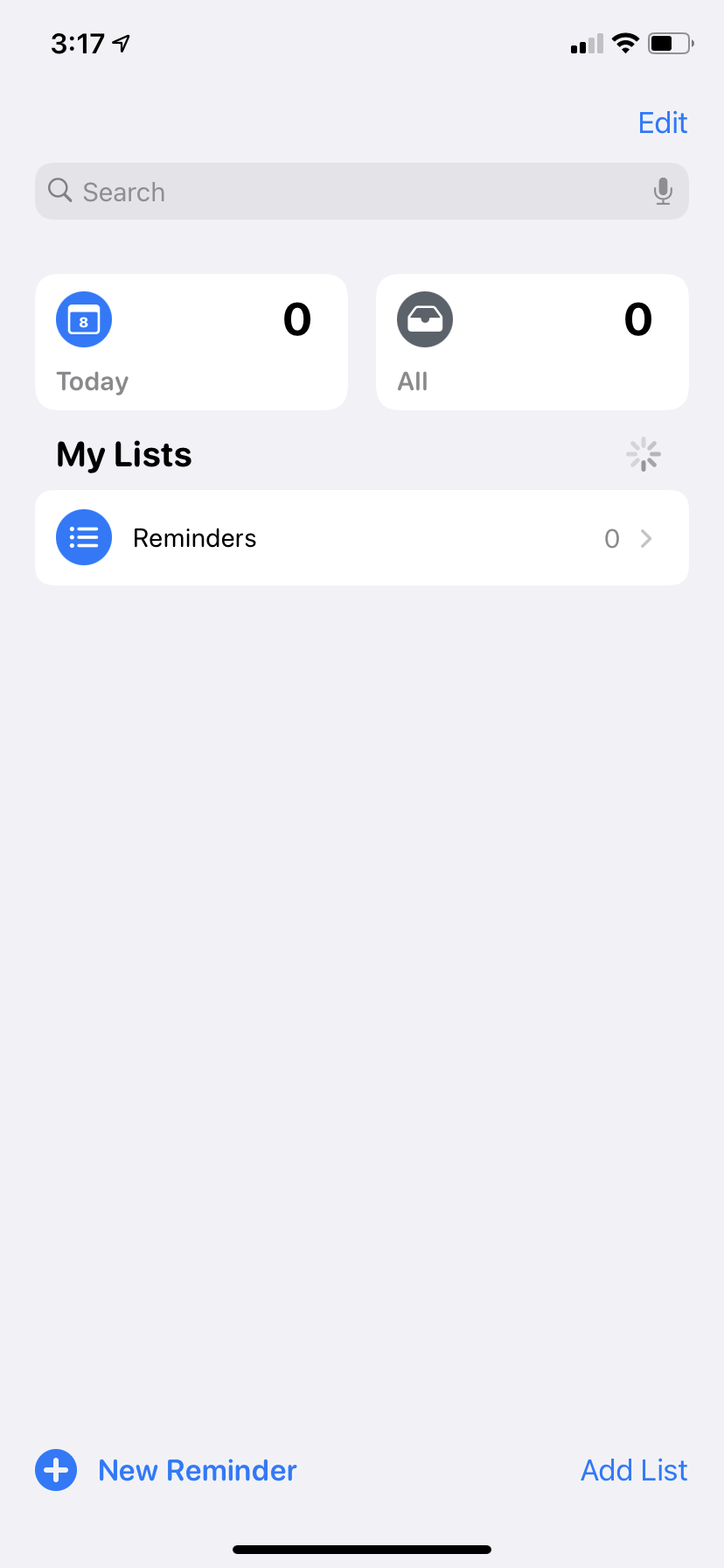Open the All reminders card
The height and width of the screenshot is (1568, 724).
pyautogui.click(x=532, y=342)
